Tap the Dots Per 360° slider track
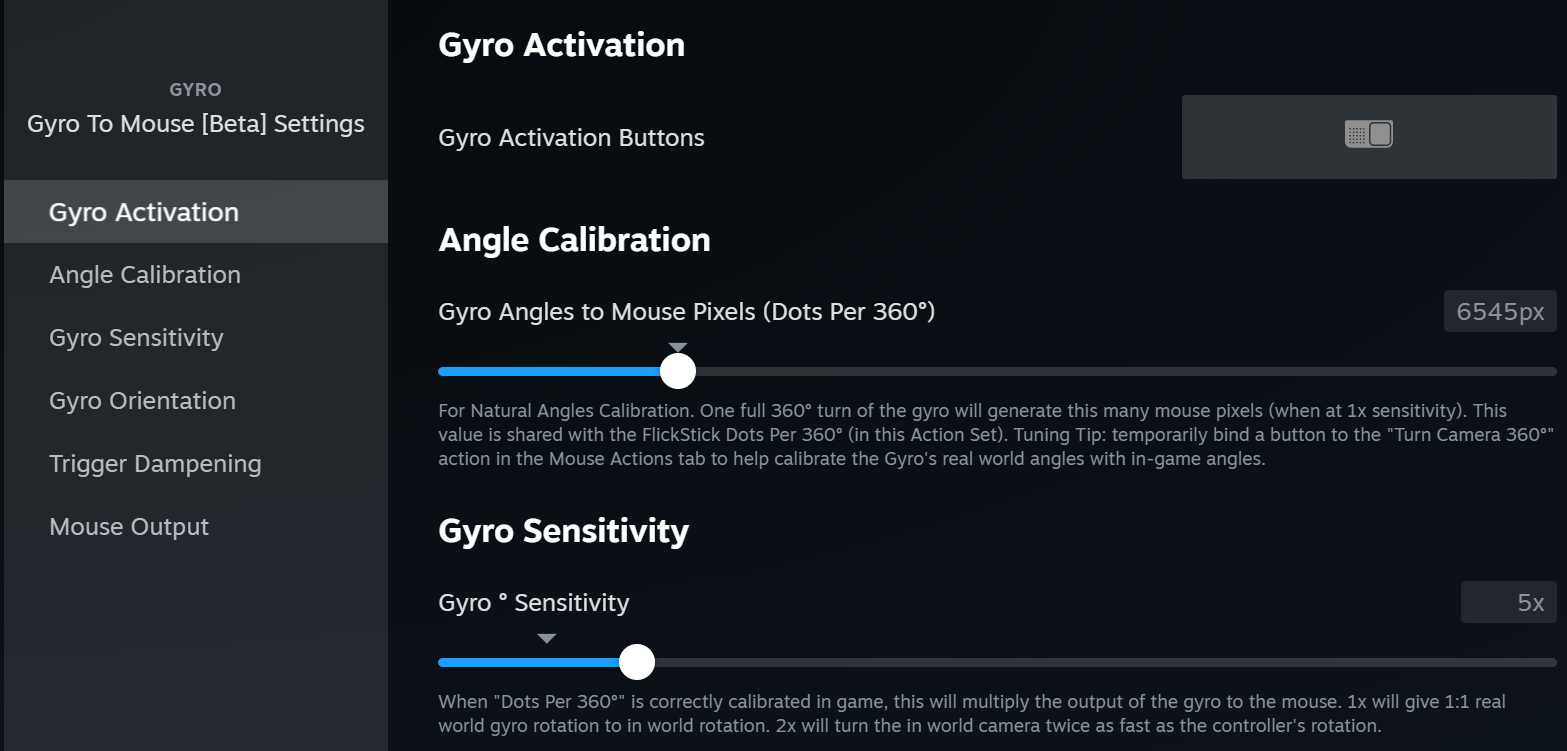 click(x=1100, y=372)
